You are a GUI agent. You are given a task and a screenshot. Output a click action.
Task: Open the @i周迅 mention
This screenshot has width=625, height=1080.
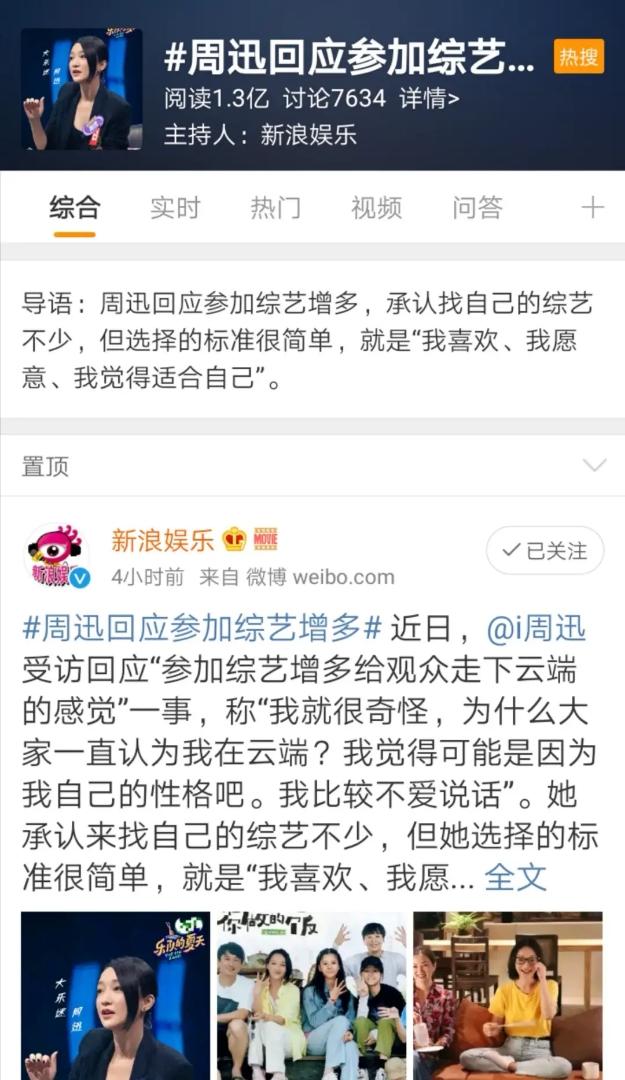click(x=535, y=629)
